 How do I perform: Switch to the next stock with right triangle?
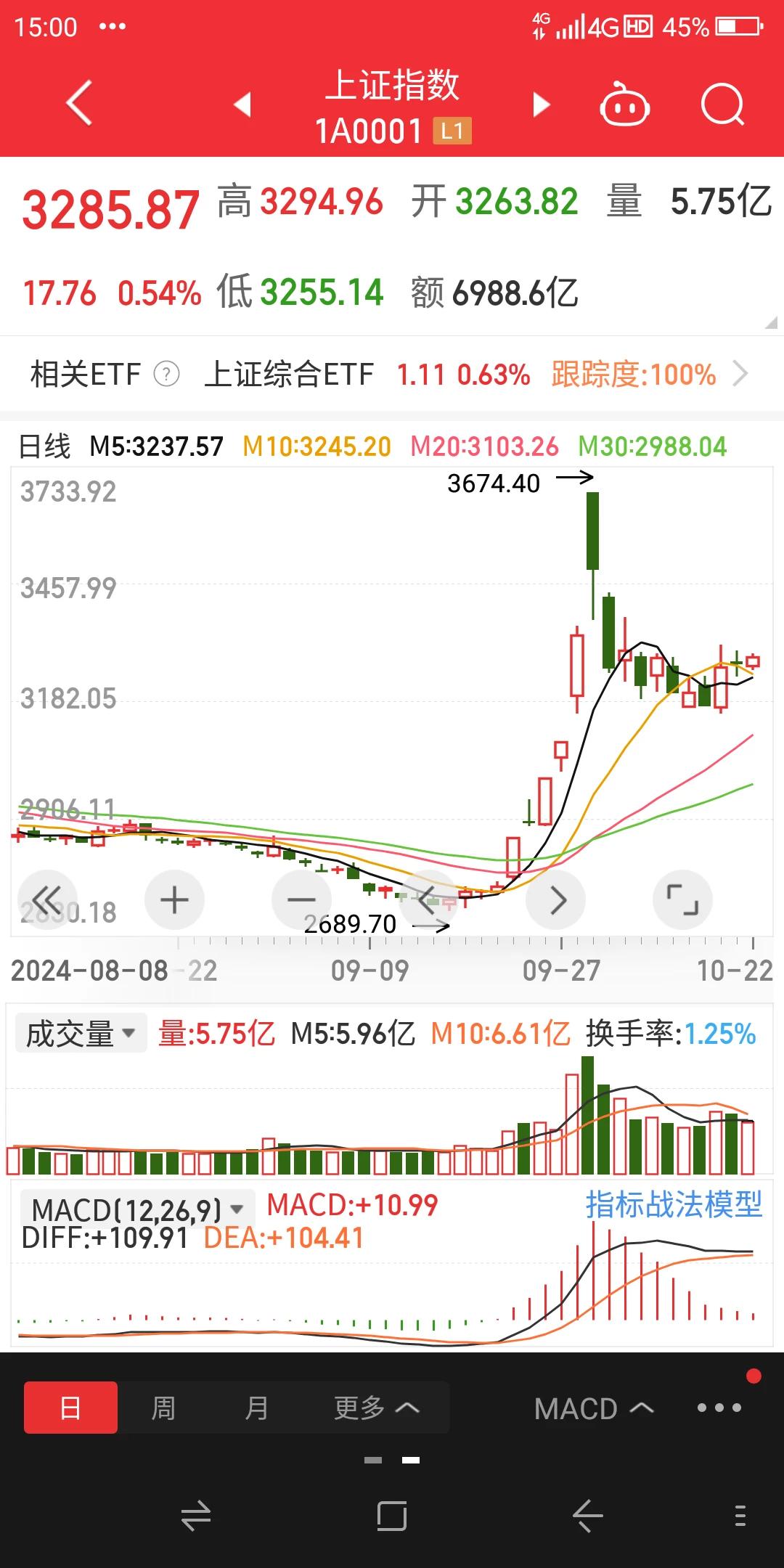(542, 105)
